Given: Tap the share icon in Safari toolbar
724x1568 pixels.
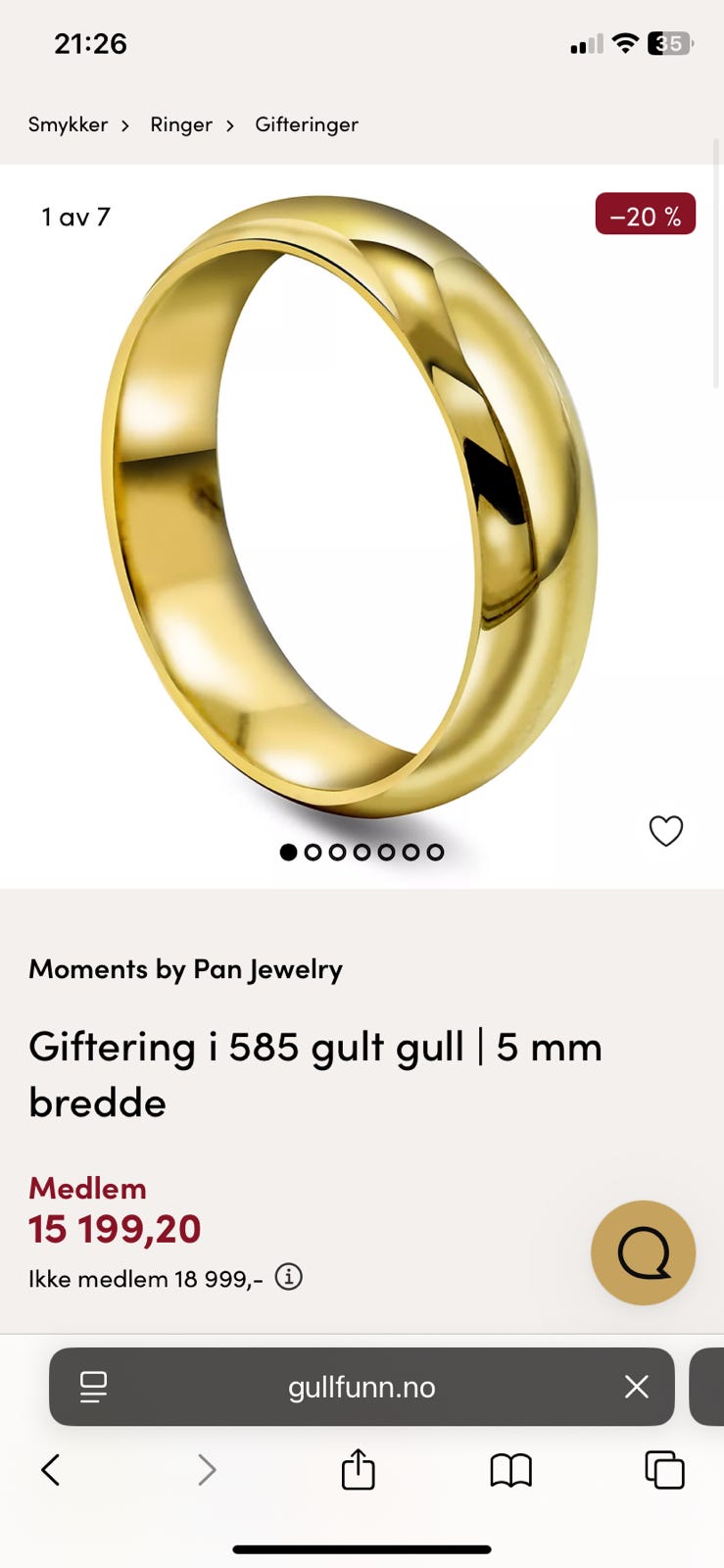Looking at the screenshot, I should point(358,1469).
